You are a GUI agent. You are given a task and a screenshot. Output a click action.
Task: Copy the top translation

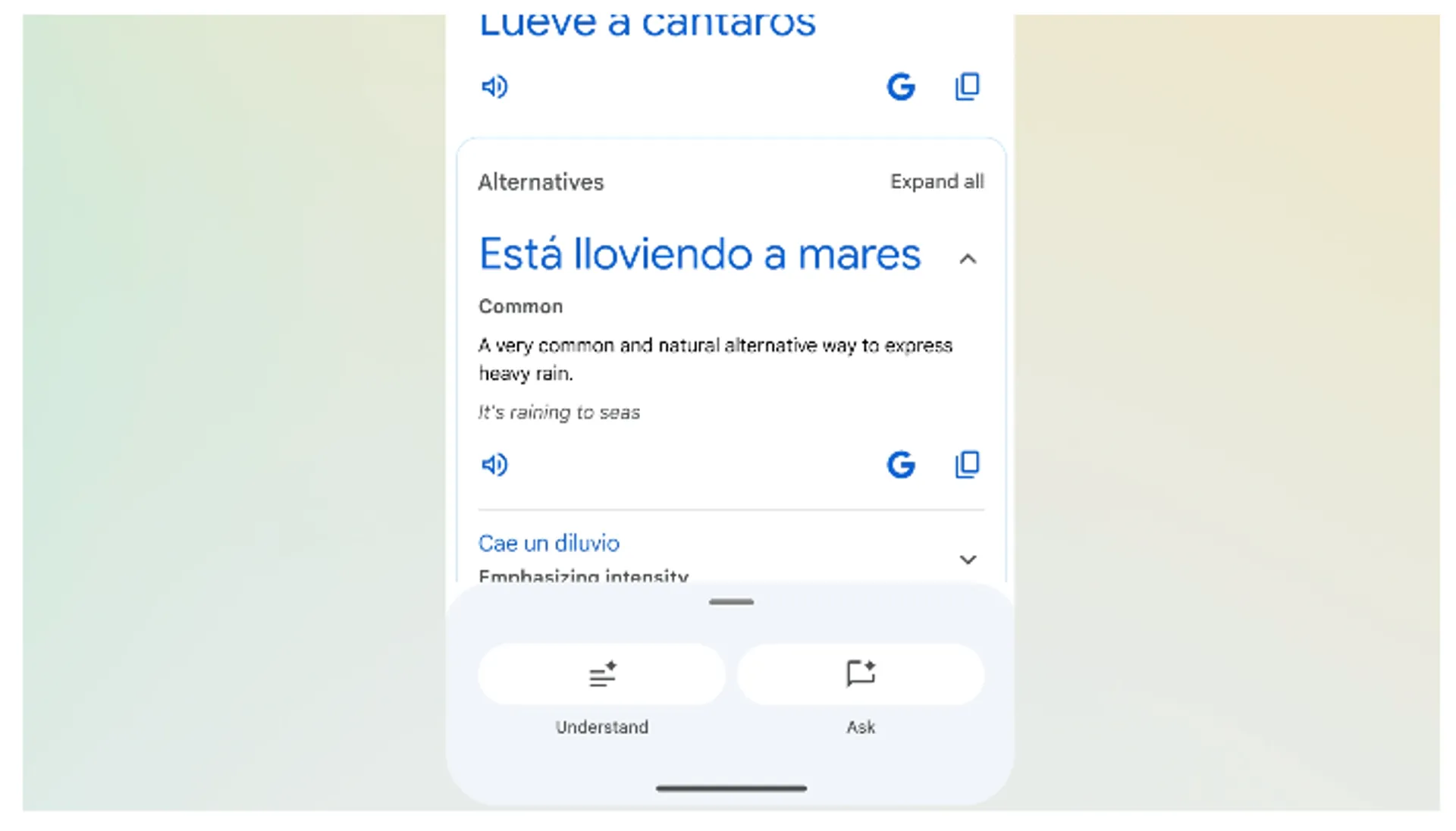pyautogui.click(x=967, y=87)
